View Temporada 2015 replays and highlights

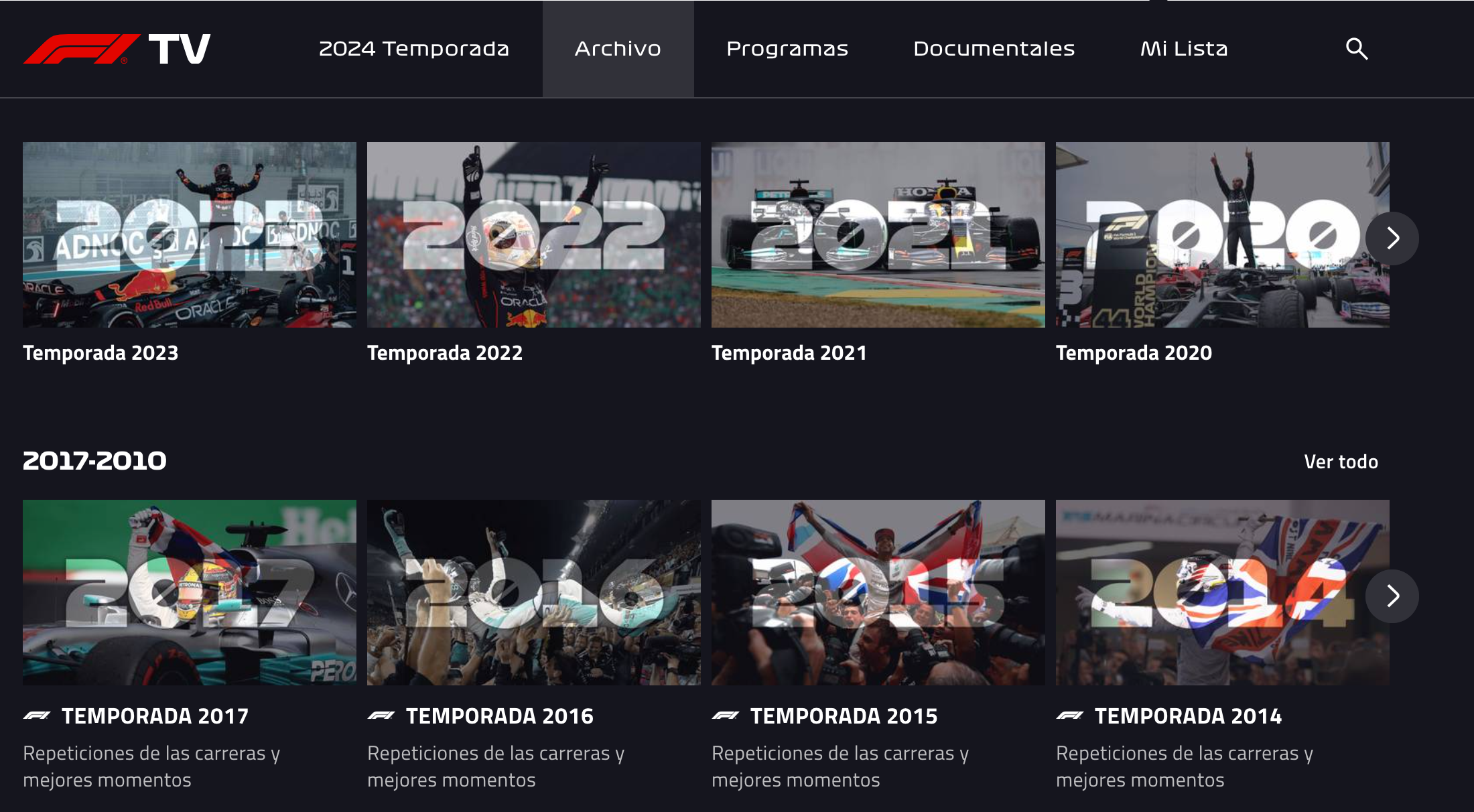coord(878,593)
